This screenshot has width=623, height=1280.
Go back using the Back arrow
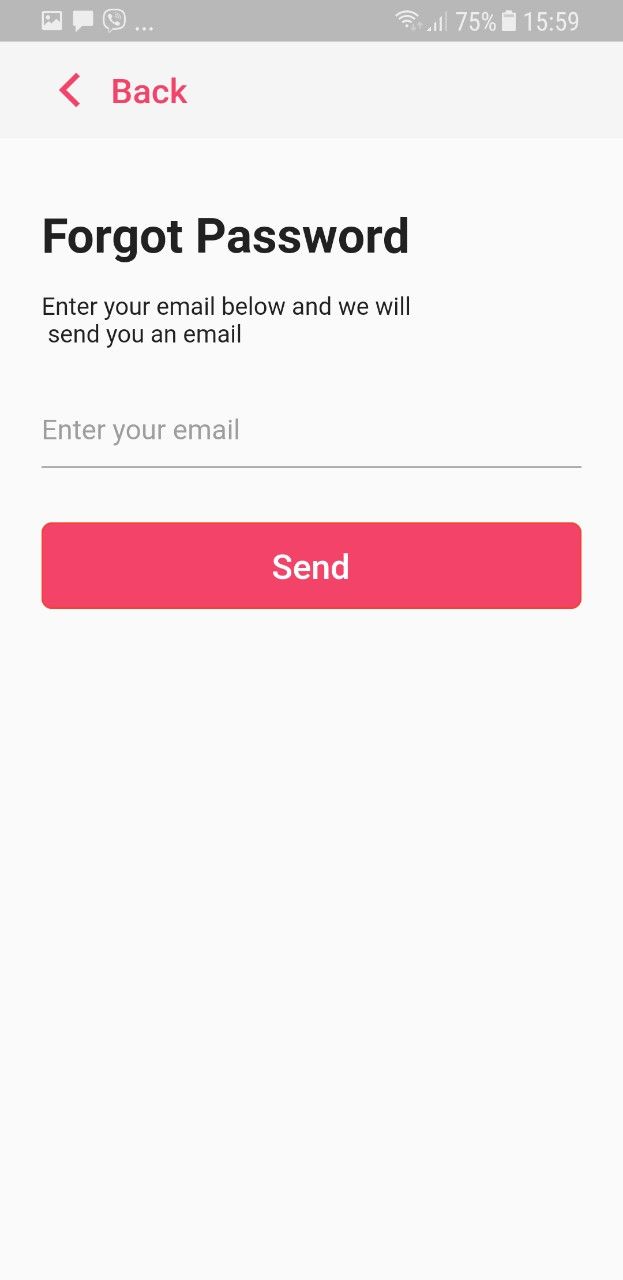pos(70,91)
